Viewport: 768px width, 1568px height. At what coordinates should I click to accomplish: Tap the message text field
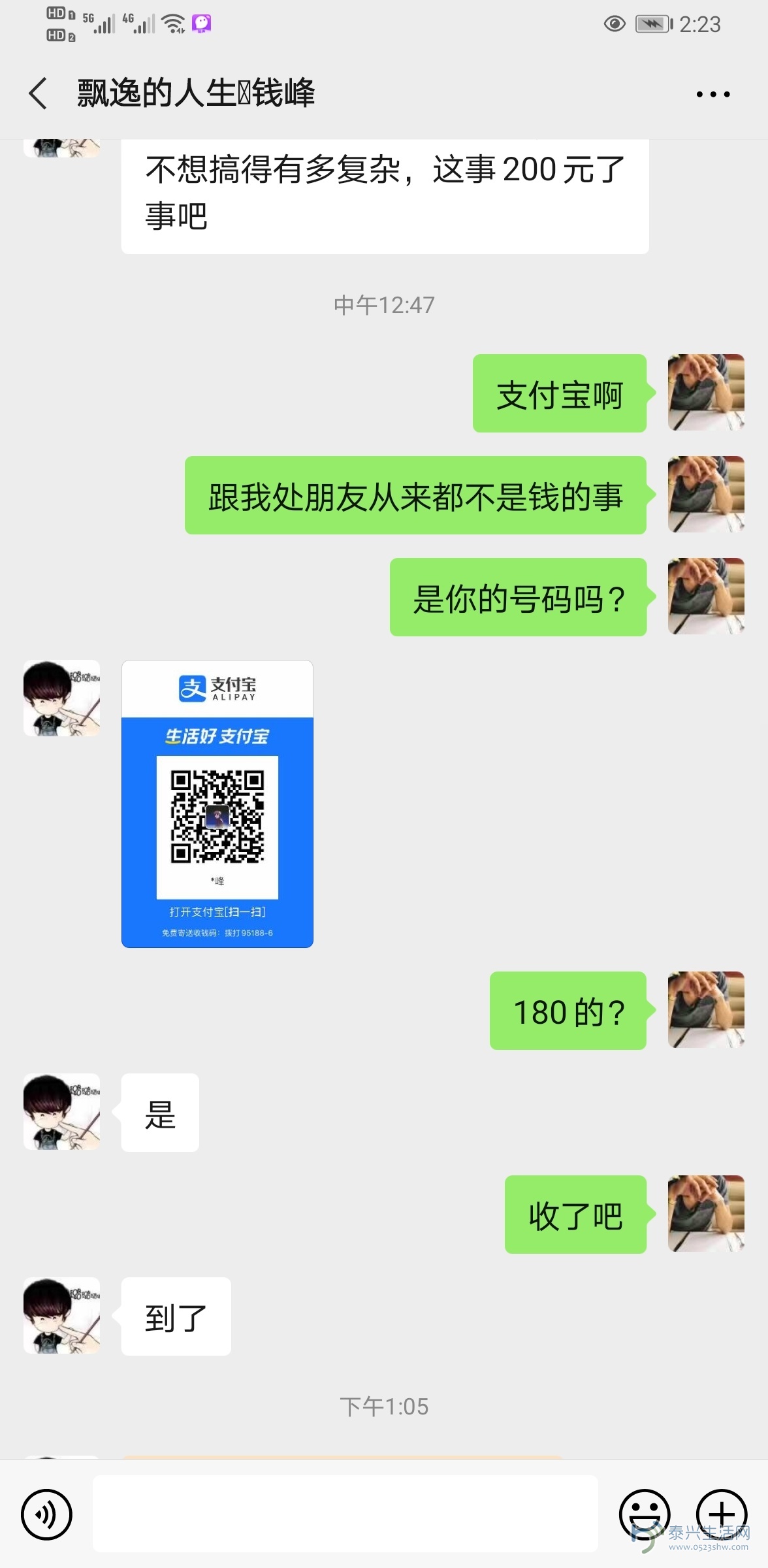345,1514
